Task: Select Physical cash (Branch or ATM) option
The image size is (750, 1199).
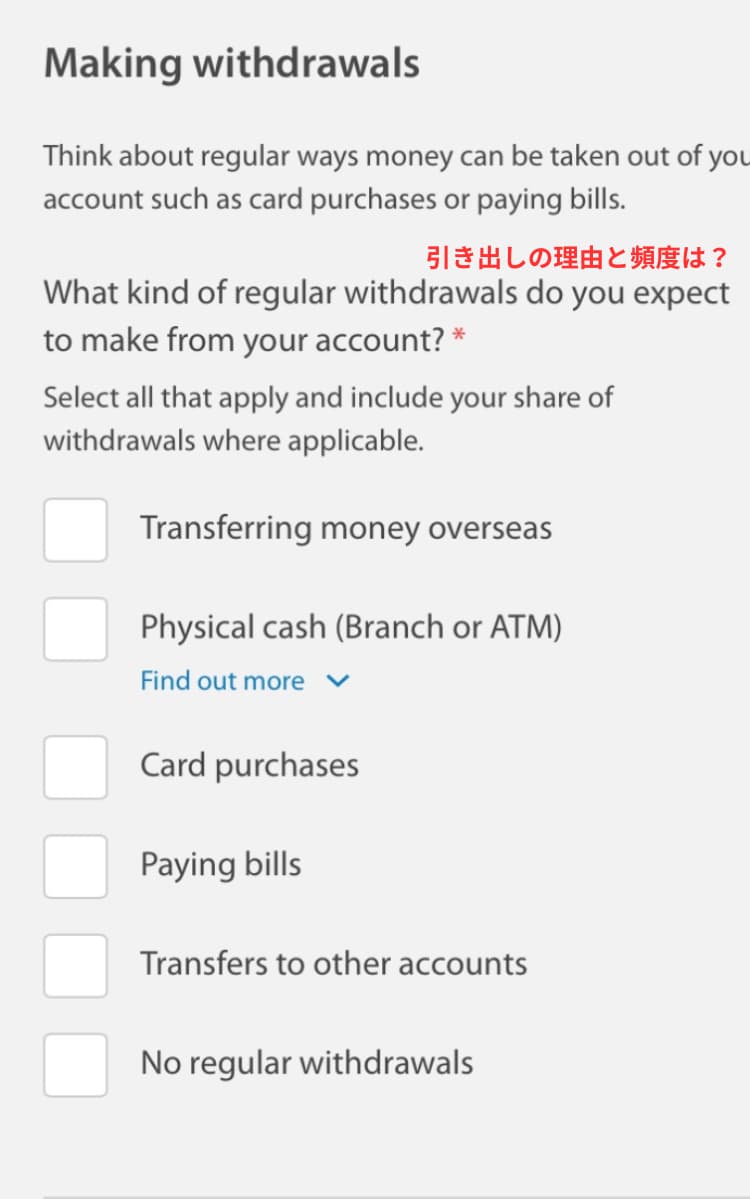Action: [x=75, y=628]
